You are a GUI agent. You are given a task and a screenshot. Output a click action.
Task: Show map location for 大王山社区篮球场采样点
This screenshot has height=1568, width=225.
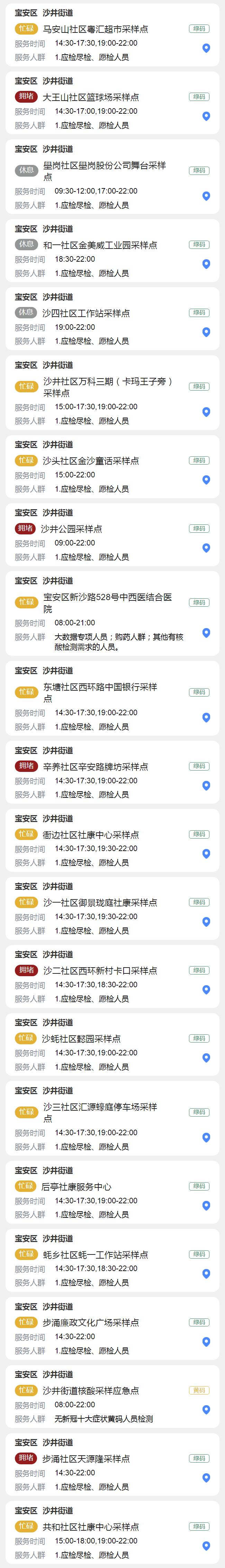point(206,116)
